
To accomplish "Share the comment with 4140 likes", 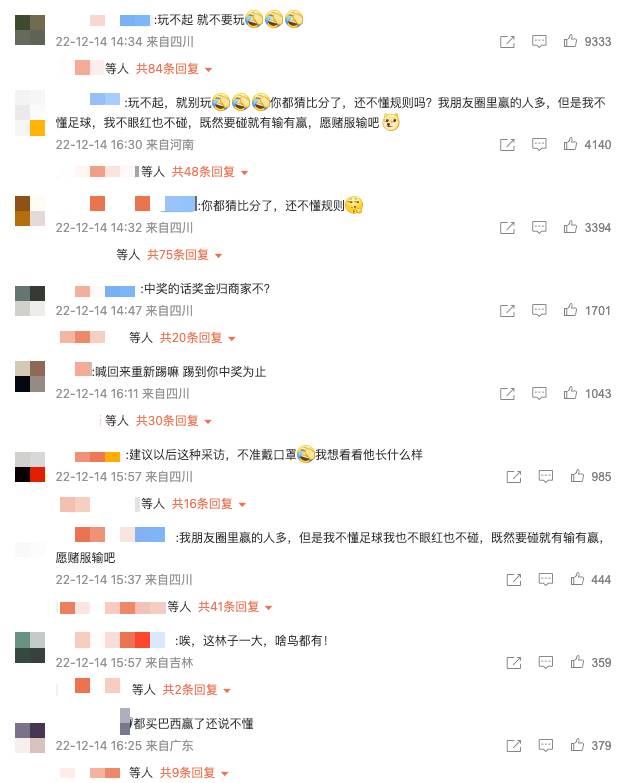I will [508, 145].
